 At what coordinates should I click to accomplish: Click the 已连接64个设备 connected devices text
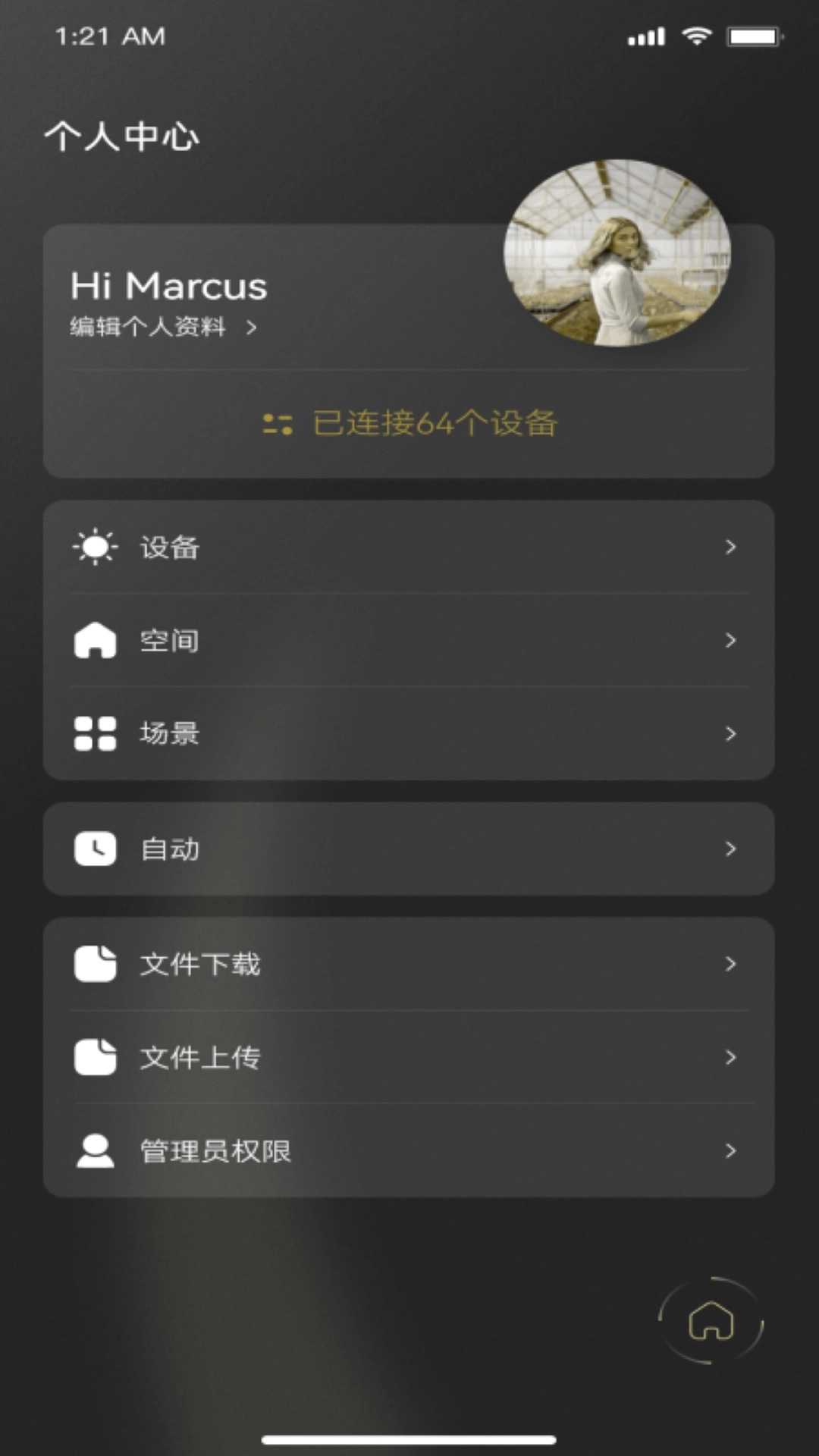tap(434, 425)
